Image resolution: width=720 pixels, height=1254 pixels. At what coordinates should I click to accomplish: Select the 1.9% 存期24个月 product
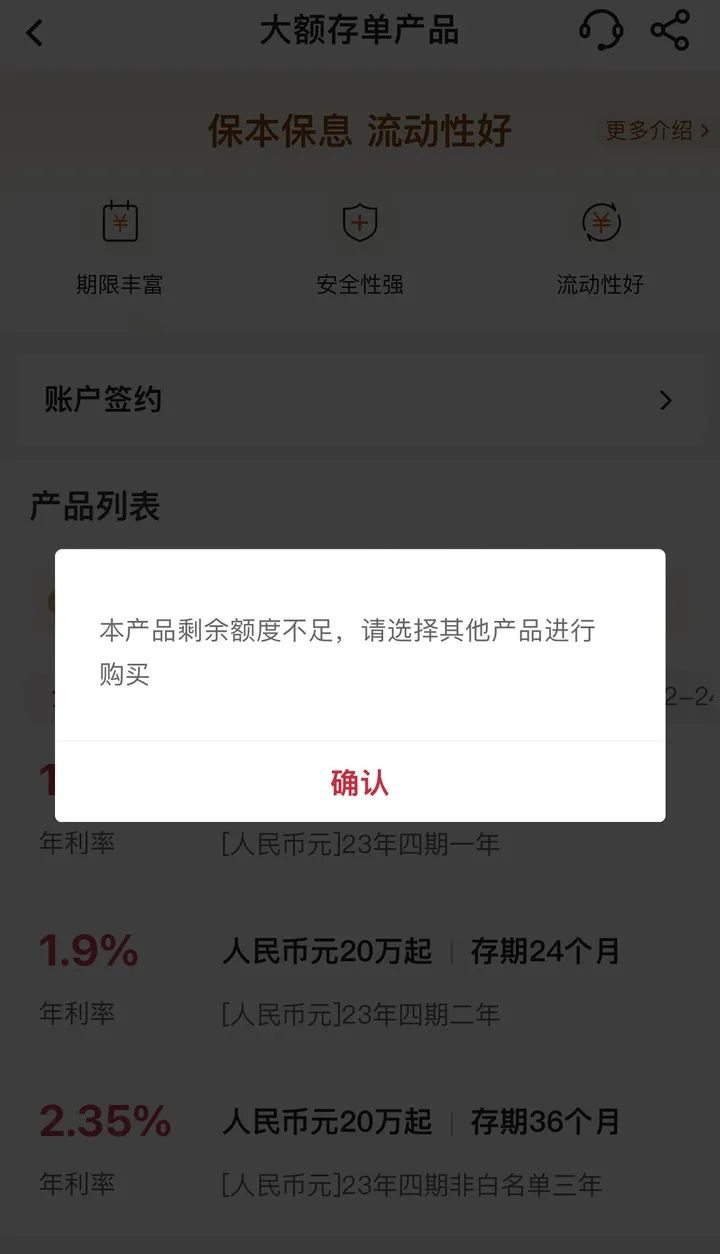point(360,980)
